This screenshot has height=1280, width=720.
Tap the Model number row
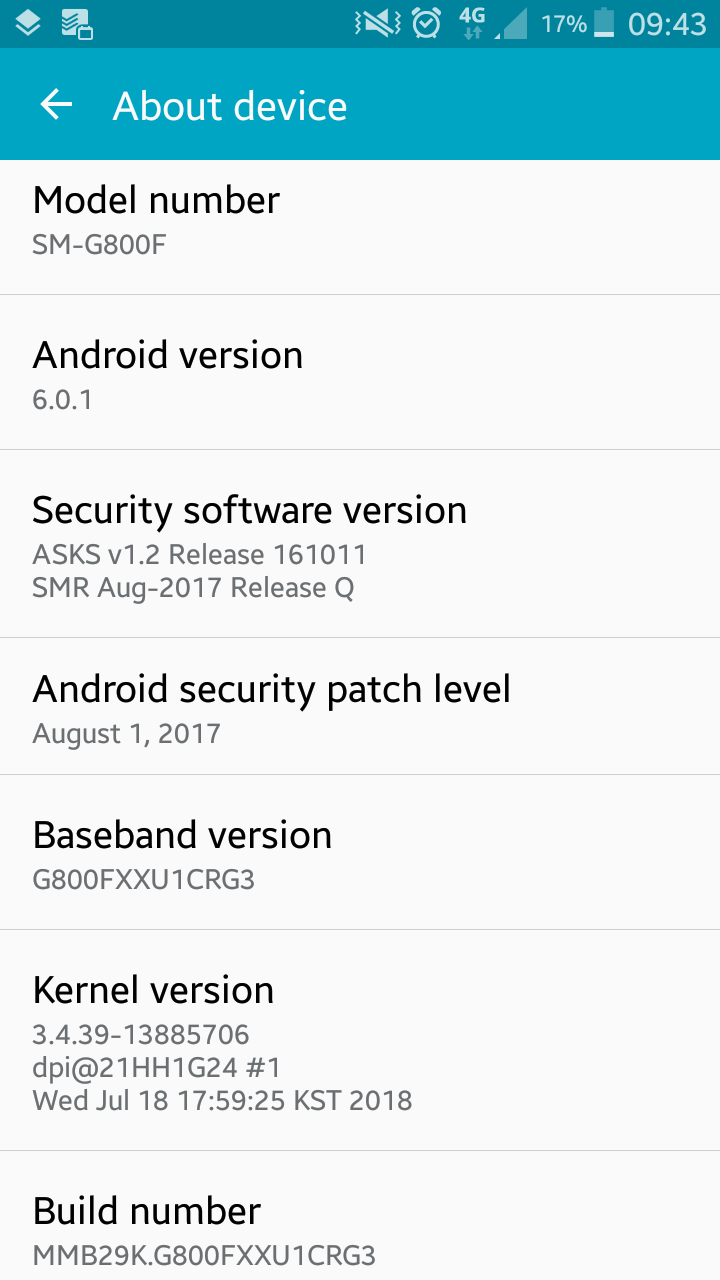360,227
